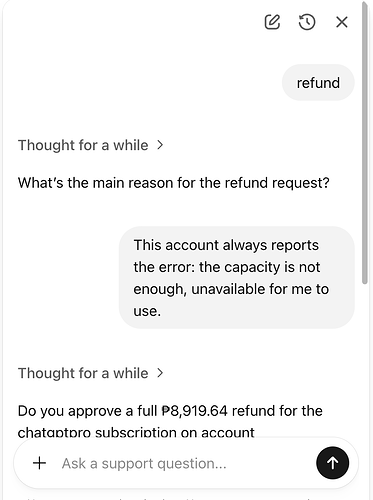Close the support chat window
The image size is (373, 500).
(342, 22)
